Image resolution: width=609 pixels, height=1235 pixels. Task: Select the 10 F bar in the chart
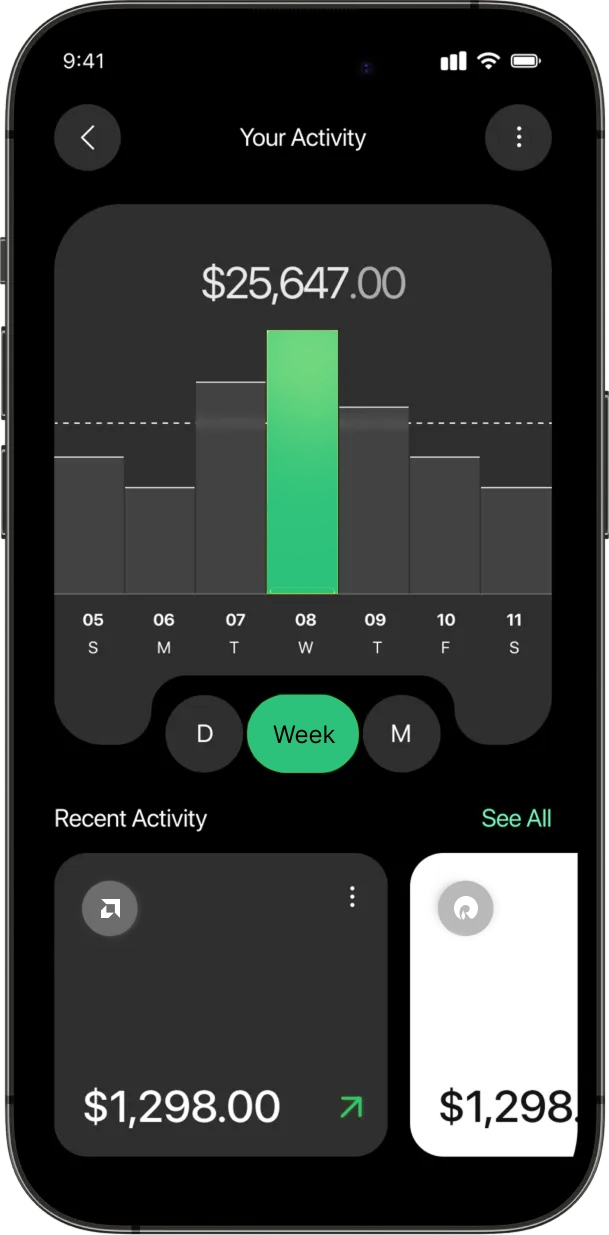click(445, 525)
